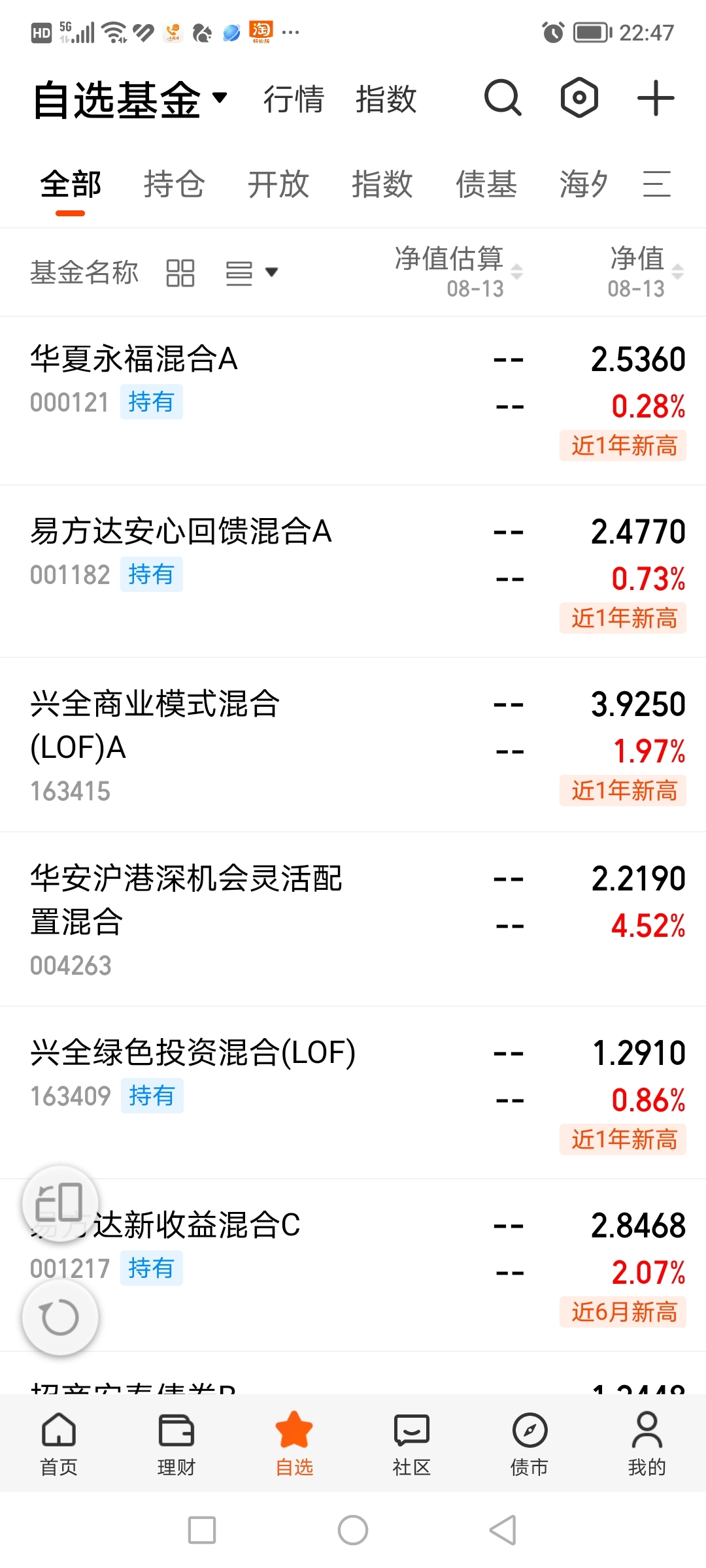Open the category list menu icon

pyautogui.click(x=657, y=184)
